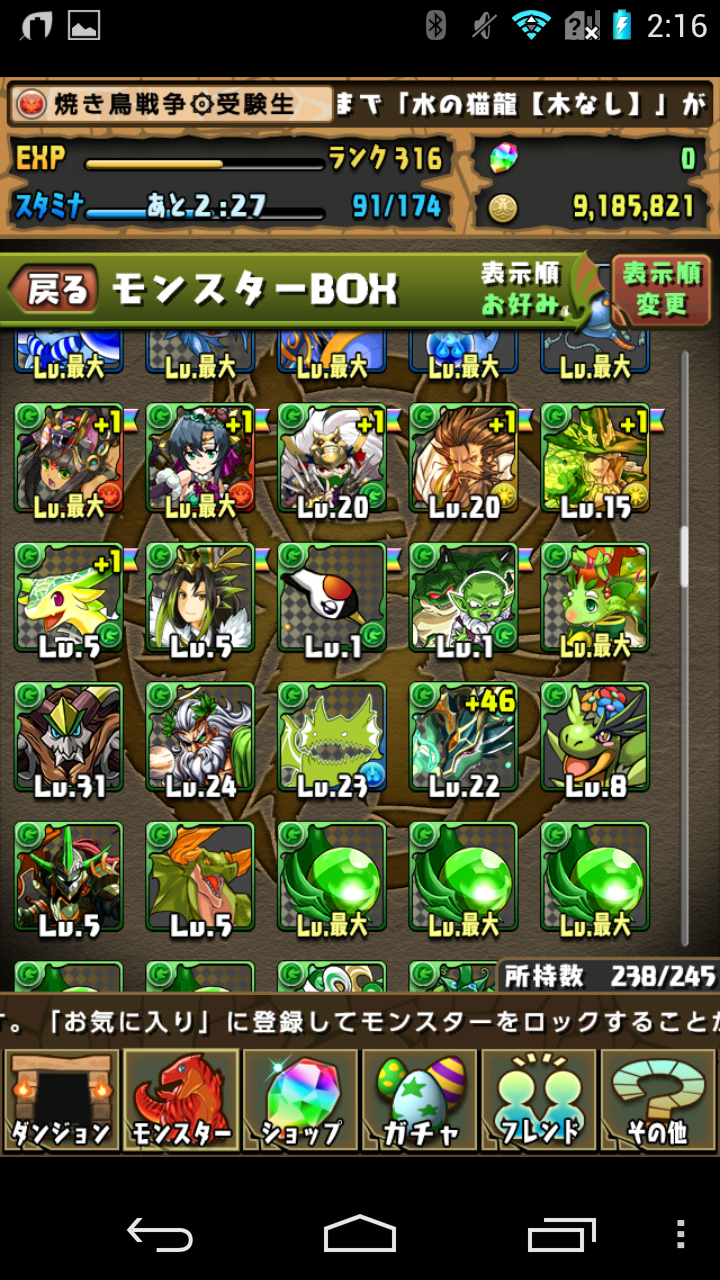Viewport: 720px width, 1280px height.
Task: Open the 表示順変更 sort order button
Action: [661, 289]
